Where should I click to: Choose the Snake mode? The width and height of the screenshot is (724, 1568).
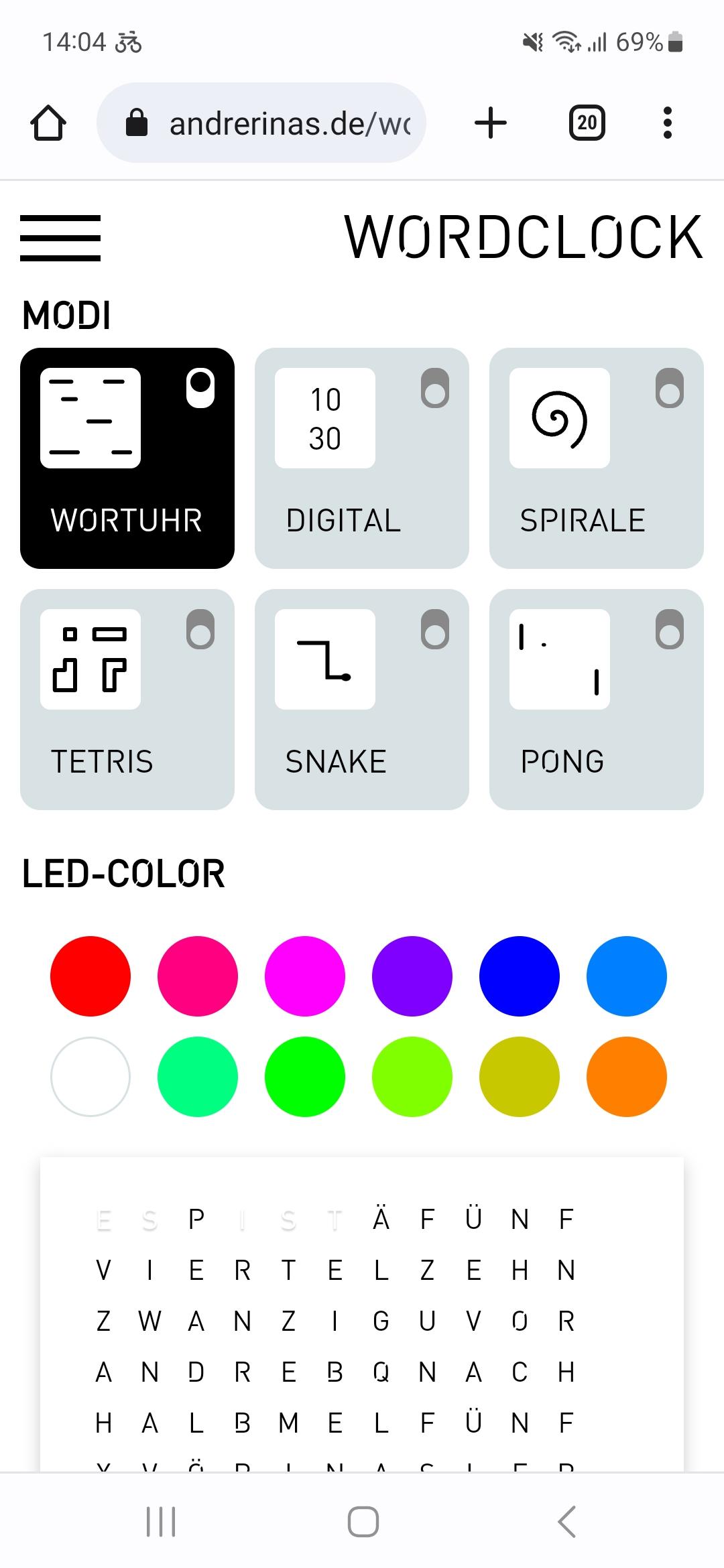(362, 700)
